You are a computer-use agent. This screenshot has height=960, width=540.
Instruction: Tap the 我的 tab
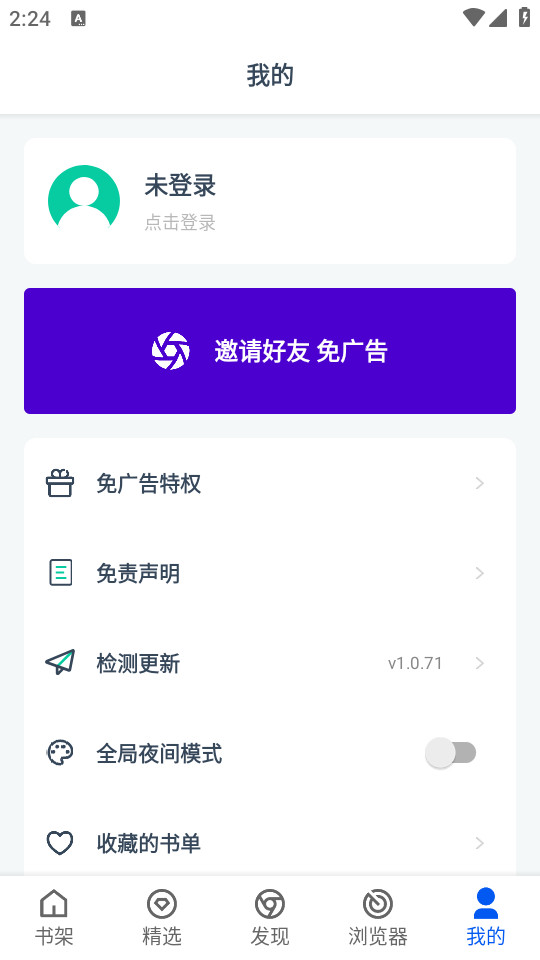point(486,918)
